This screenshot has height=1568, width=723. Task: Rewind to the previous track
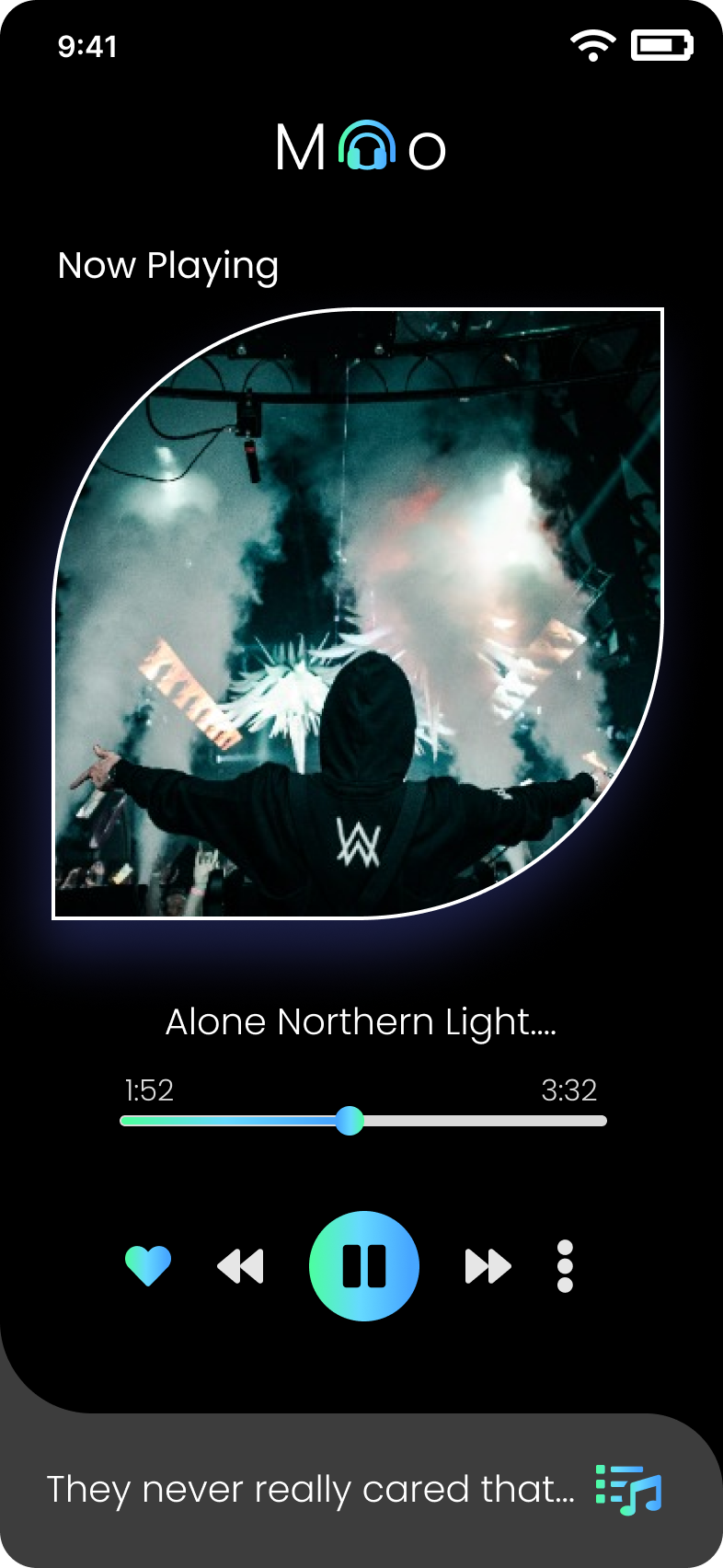pyautogui.click(x=241, y=1266)
